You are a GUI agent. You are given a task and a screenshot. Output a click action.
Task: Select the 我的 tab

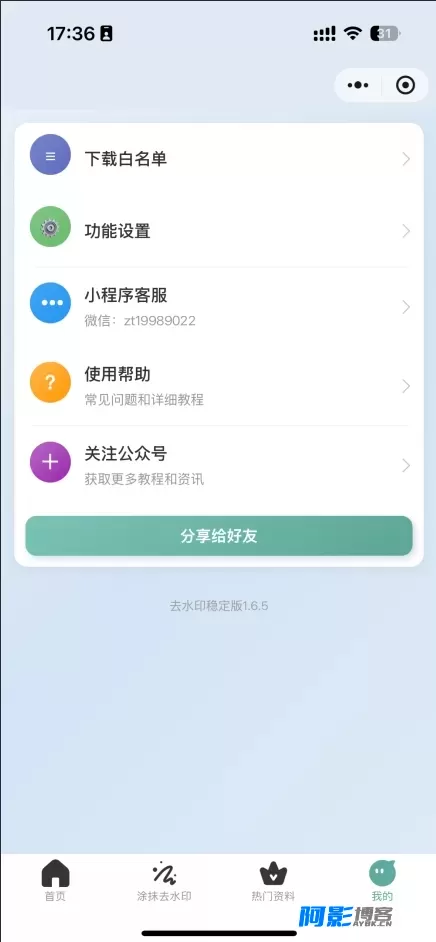[x=382, y=881]
